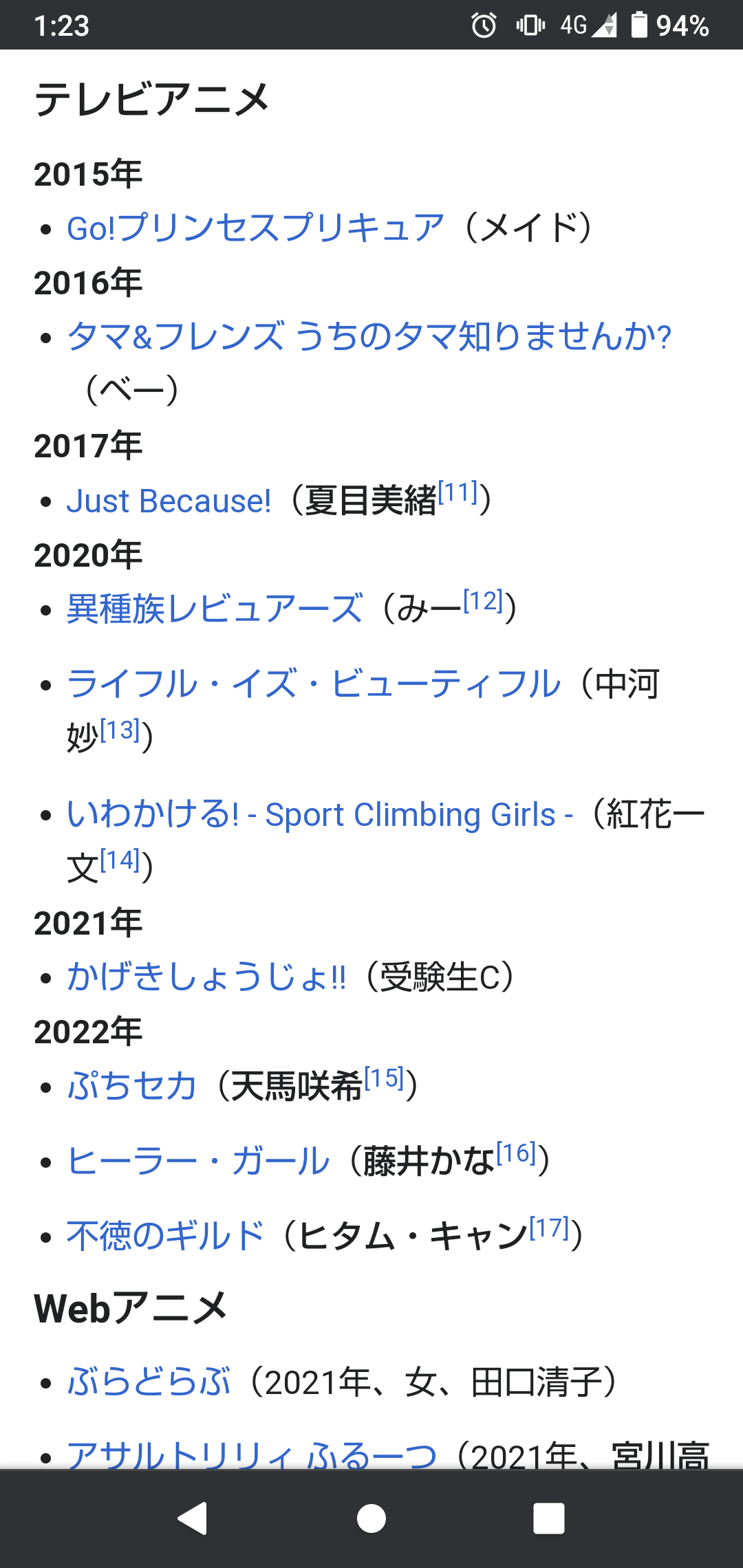Open the ぷちセカ link

click(x=131, y=1087)
